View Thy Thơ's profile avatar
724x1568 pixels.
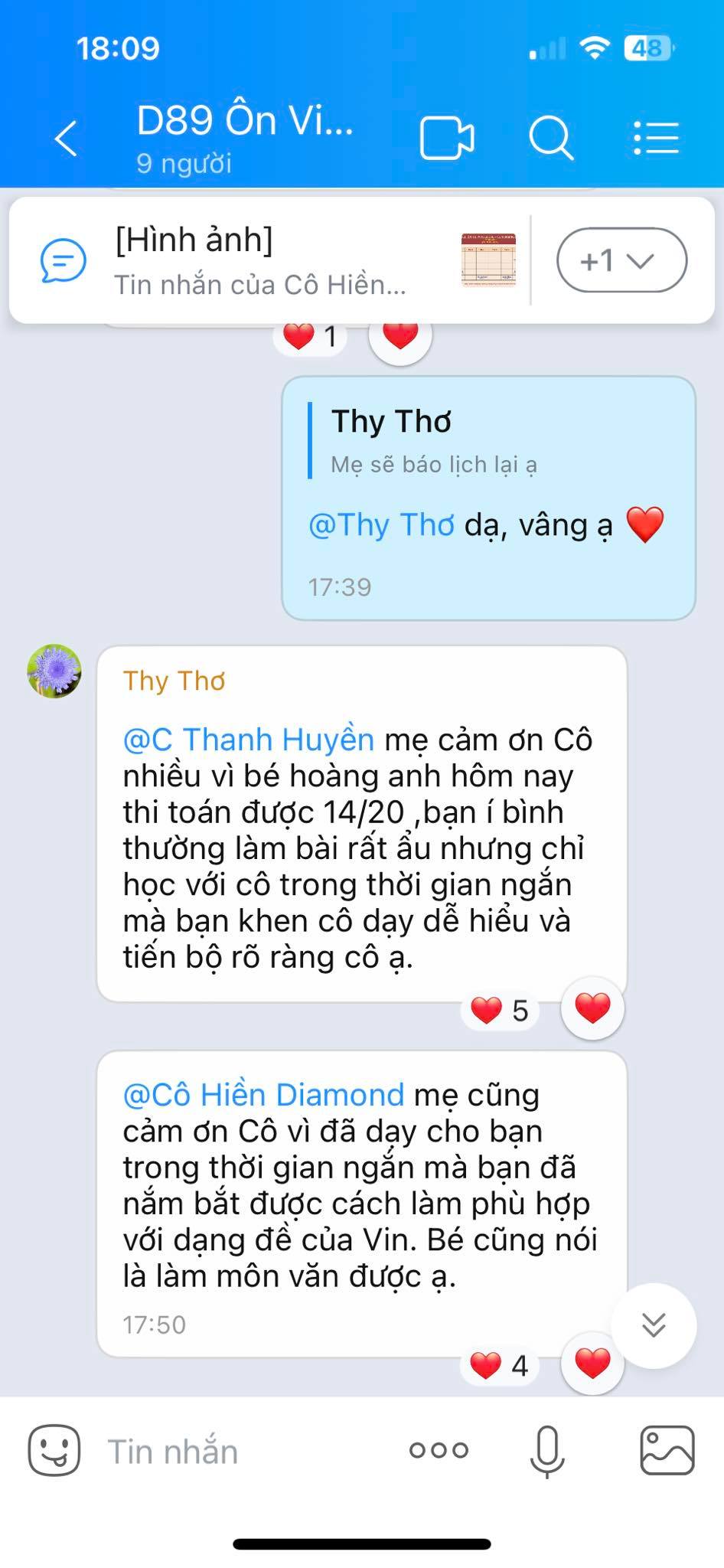54,671
